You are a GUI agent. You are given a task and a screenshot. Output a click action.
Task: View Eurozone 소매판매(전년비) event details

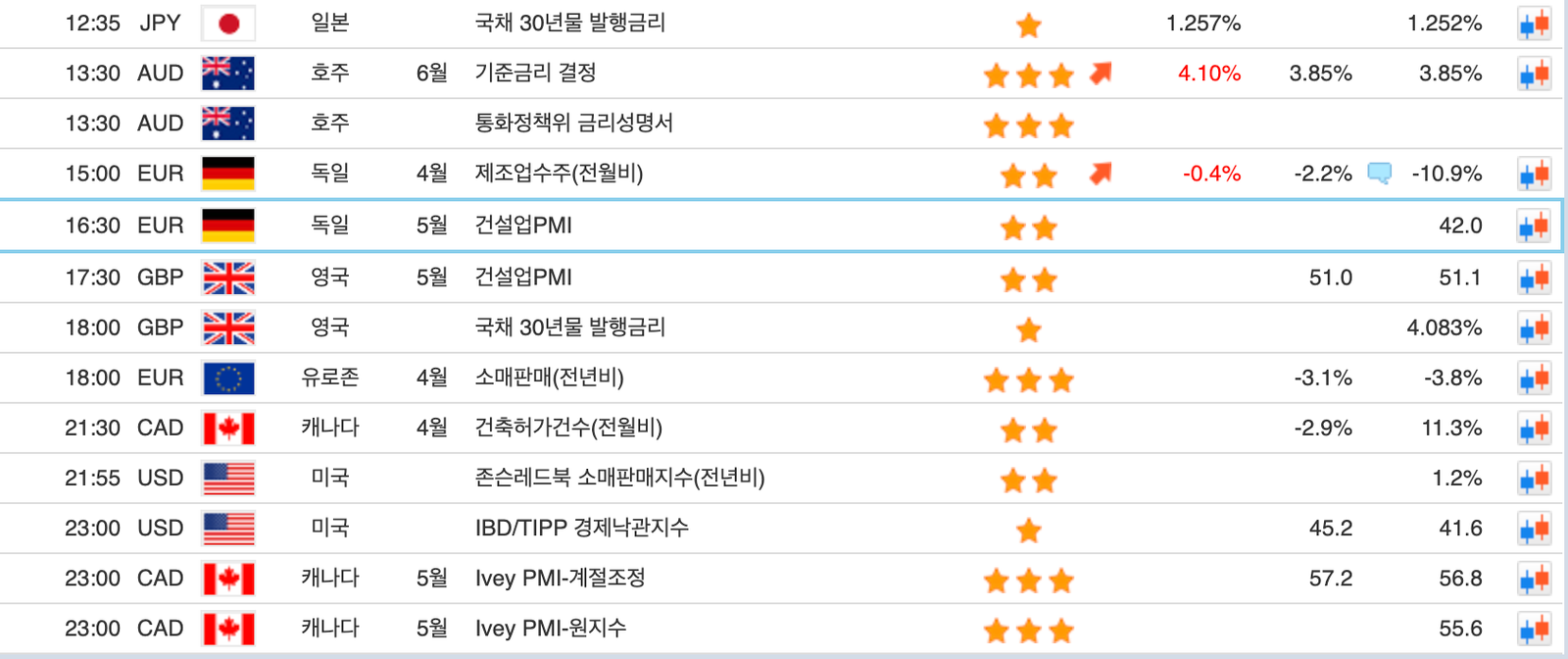(549, 378)
